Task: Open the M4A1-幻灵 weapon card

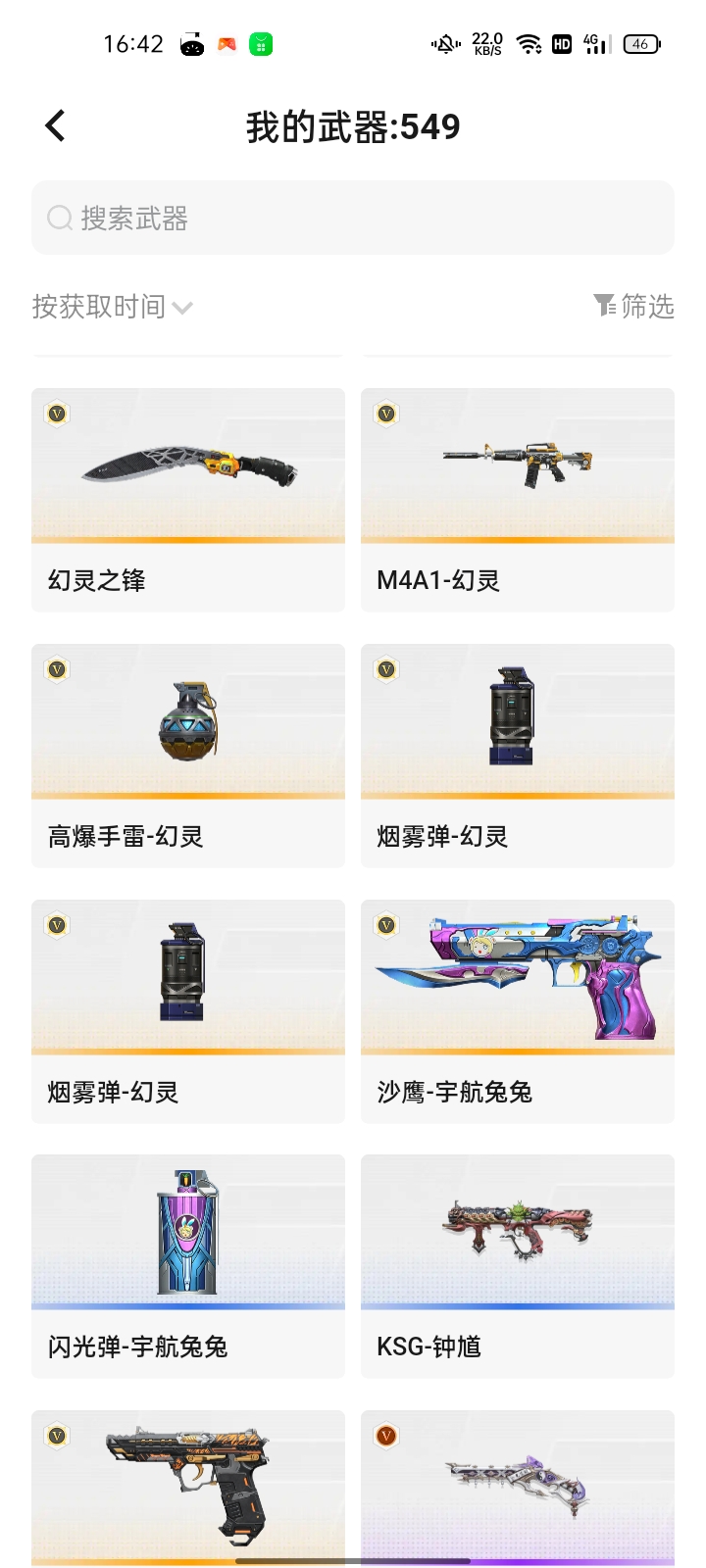Action: (518, 500)
